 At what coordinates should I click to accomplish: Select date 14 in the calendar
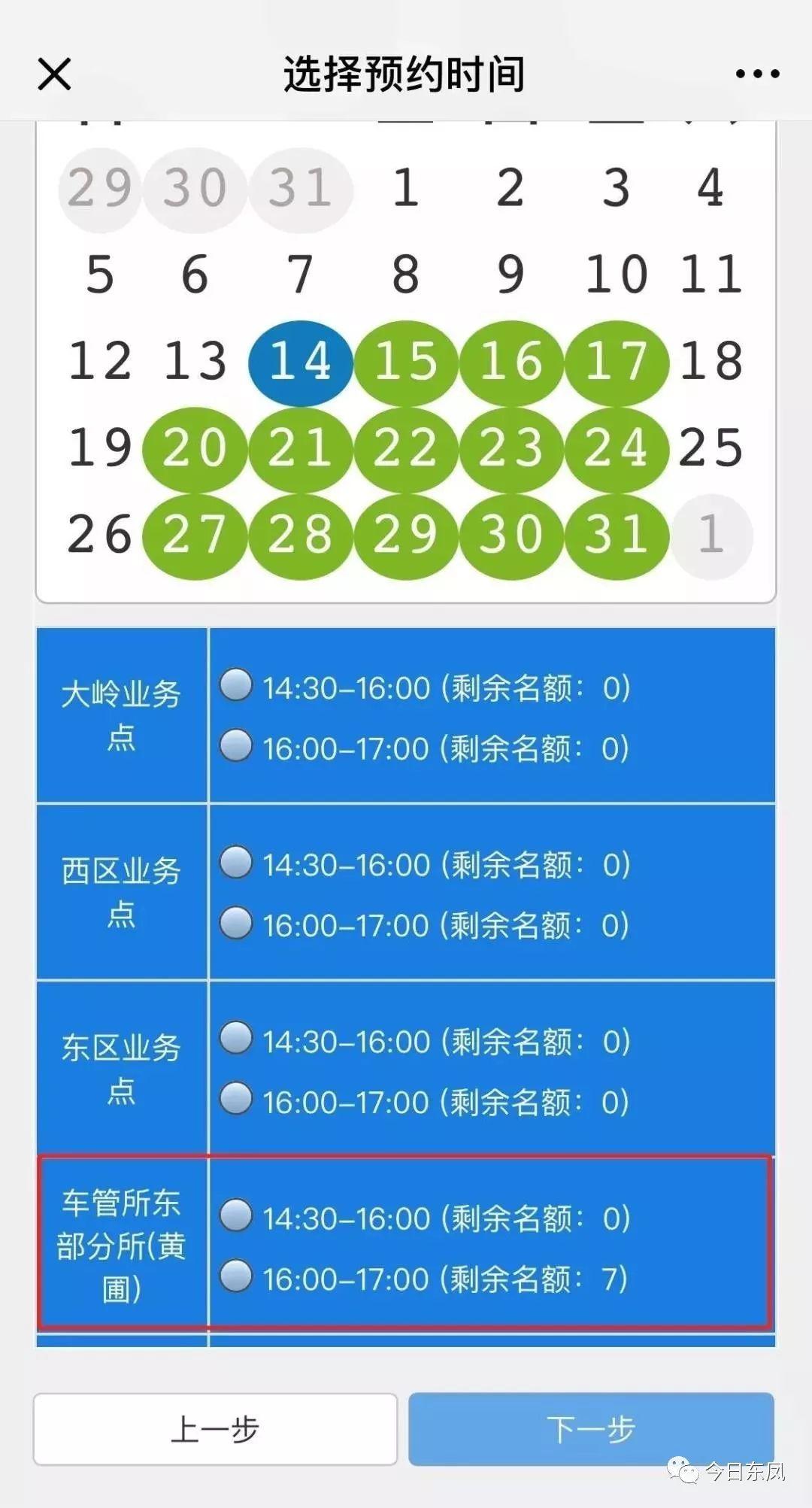click(x=301, y=363)
